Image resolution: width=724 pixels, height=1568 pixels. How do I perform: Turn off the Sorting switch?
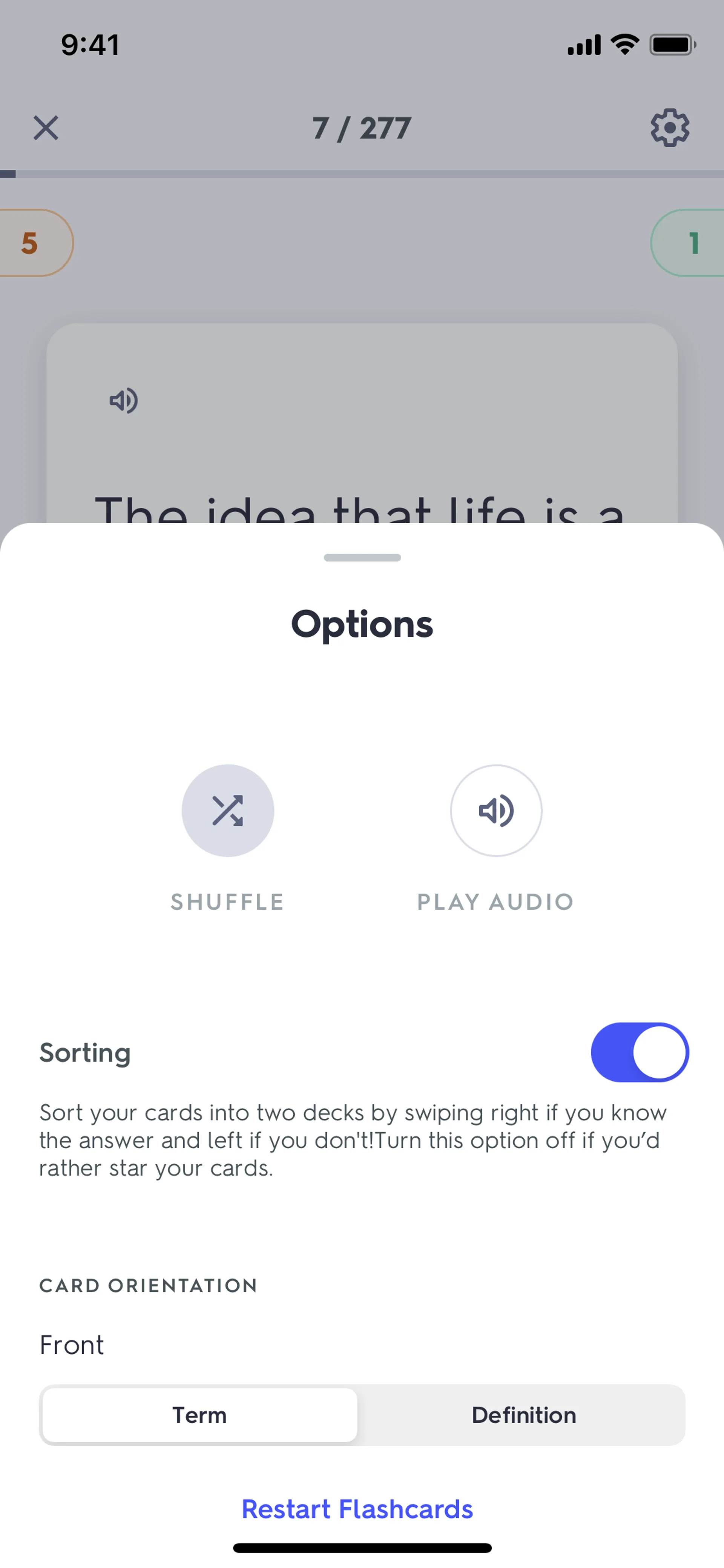pyautogui.click(x=639, y=1052)
